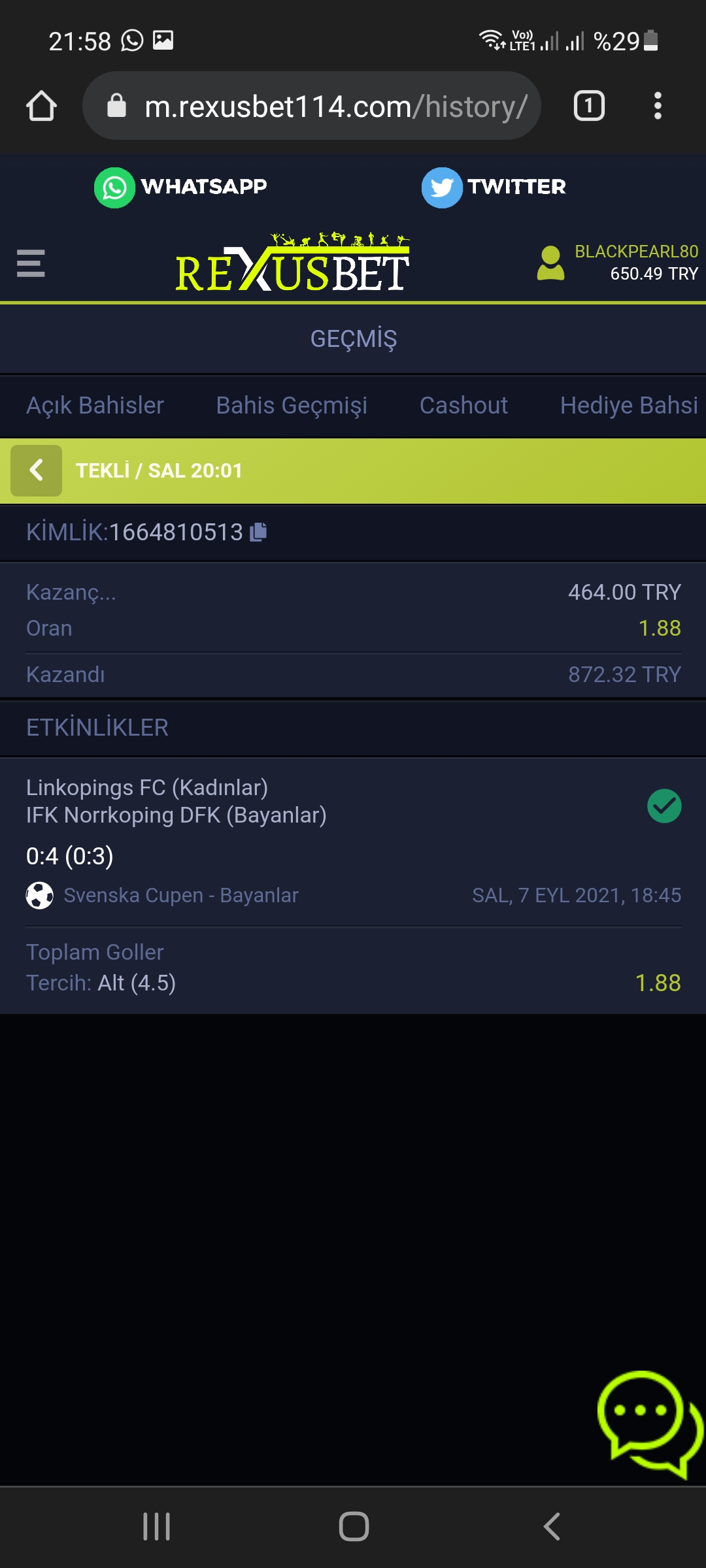This screenshot has width=706, height=1568.
Task: Open the live chat bubble
Action: (x=650, y=1424)
